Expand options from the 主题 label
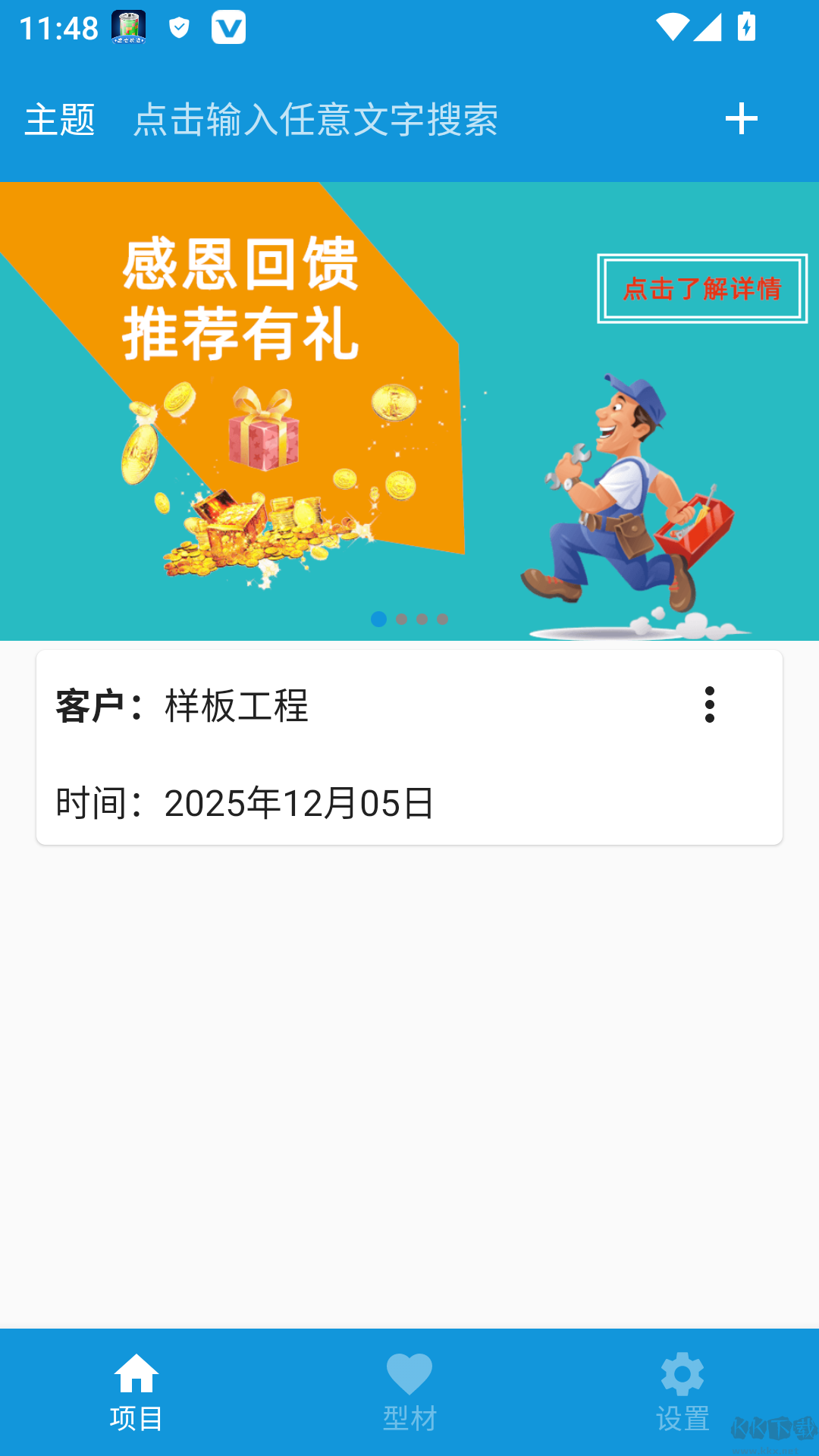Screen dimensions: 819x1456 click(59, 118)
